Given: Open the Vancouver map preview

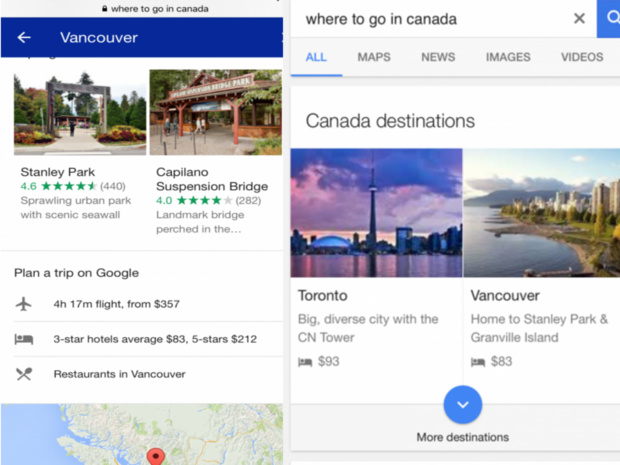Looking at the screenshot, I should click(141, 435).
